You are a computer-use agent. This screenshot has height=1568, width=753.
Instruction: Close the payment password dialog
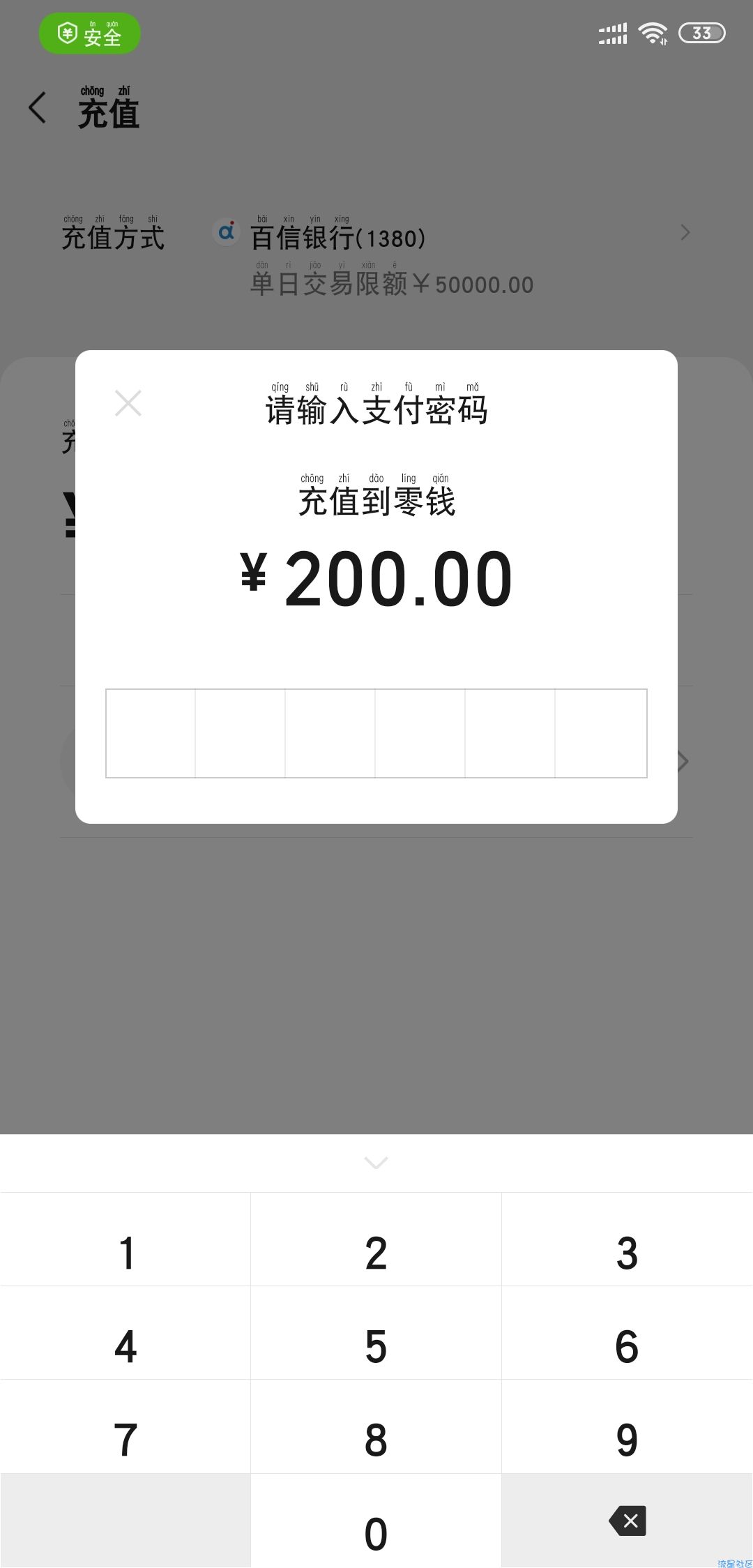click(x=128, y=403)
